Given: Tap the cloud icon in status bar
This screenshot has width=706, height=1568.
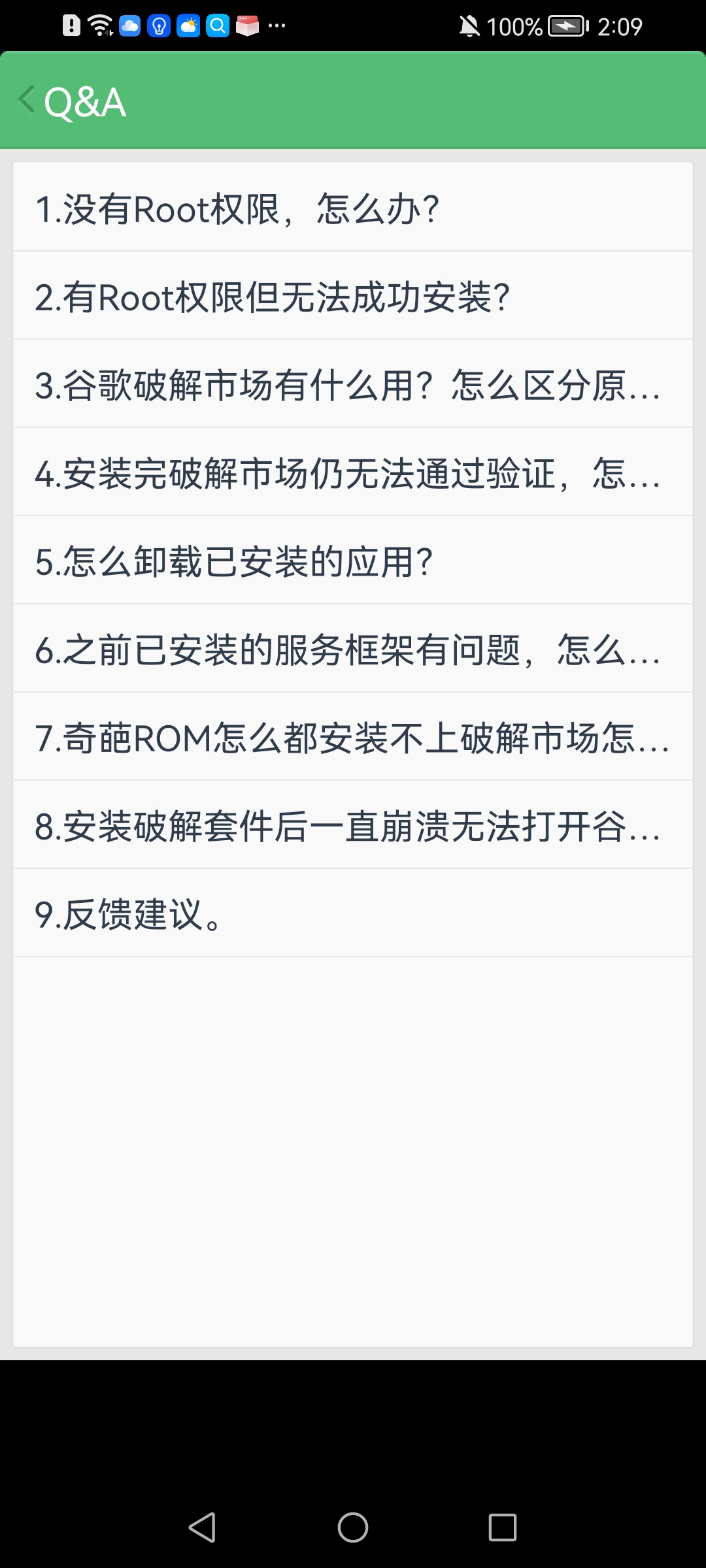Looking at the screenshot, I should [130, 25].
